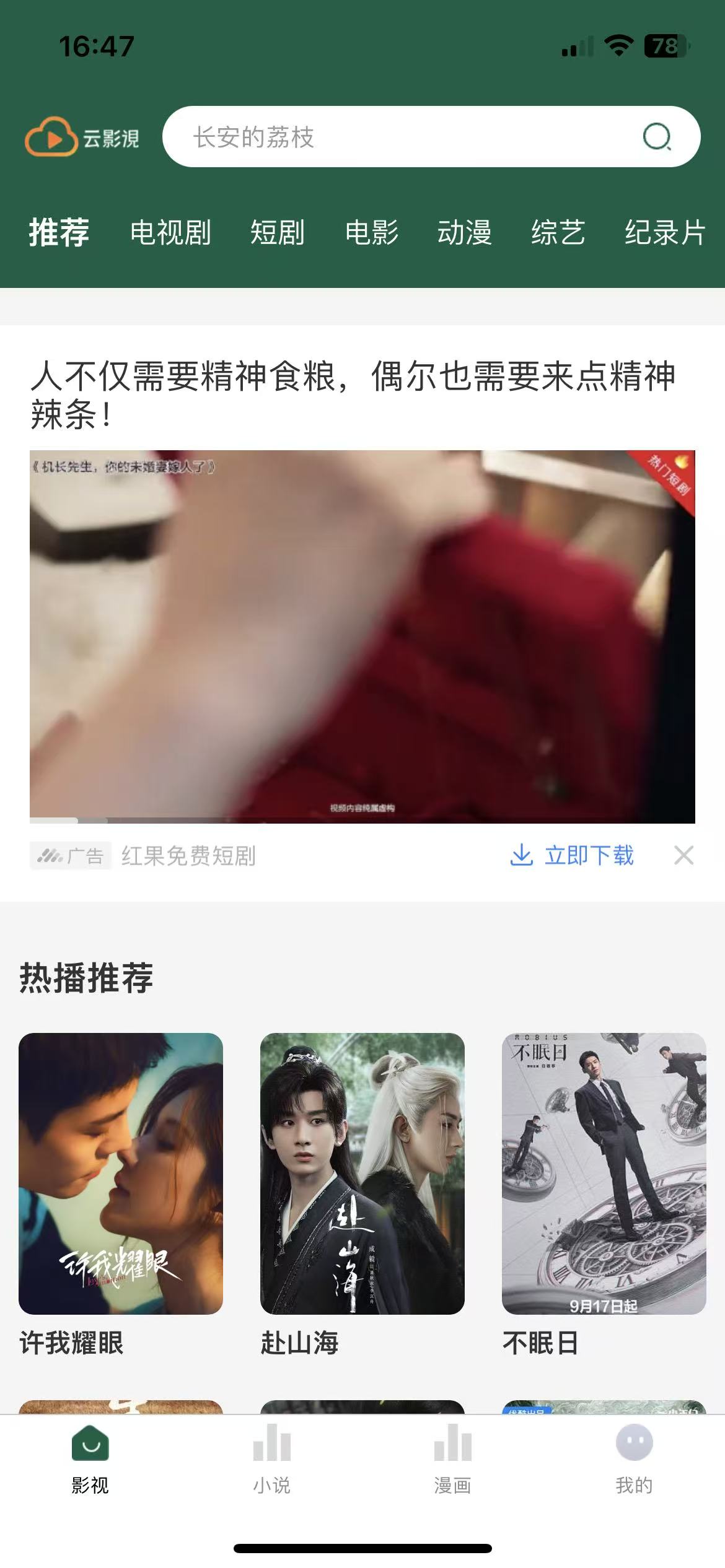Open the drama 不眠日
The height and width of the screenshot is (1568, 725).
click(604, 1174)
